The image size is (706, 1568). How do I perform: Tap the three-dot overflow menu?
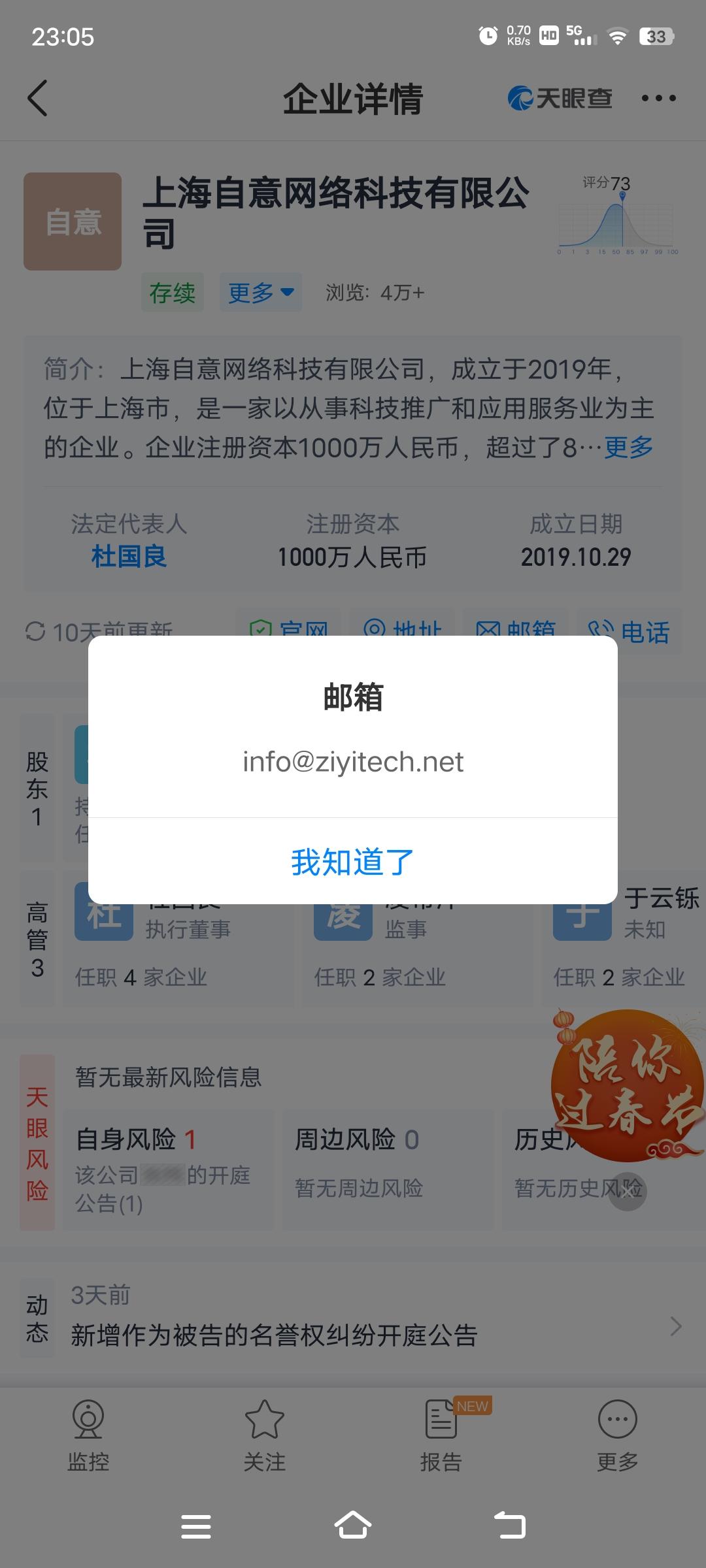click(x=658, y=98)
